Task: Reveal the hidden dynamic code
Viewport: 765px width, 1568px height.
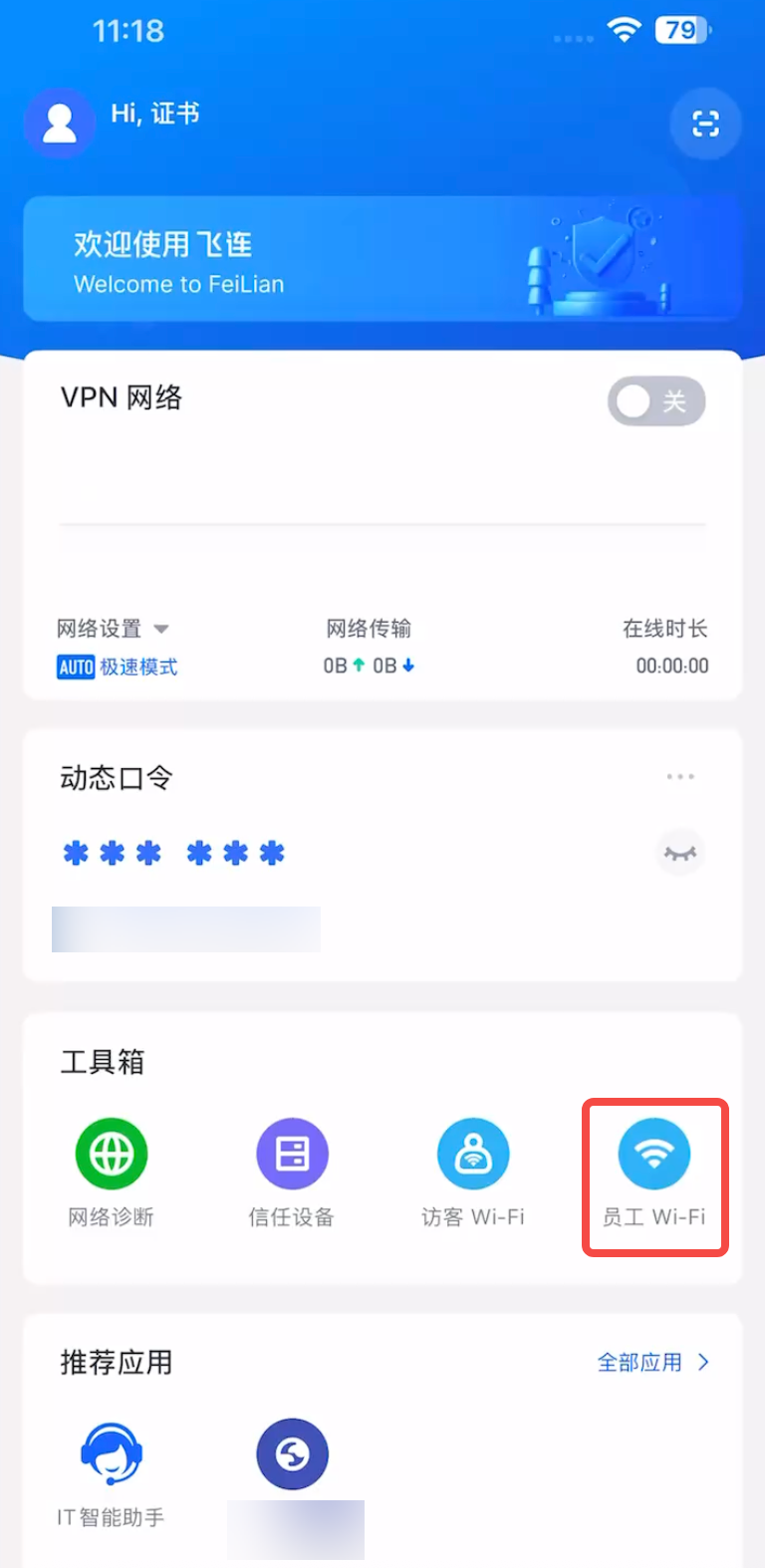Action: (680, 853)
